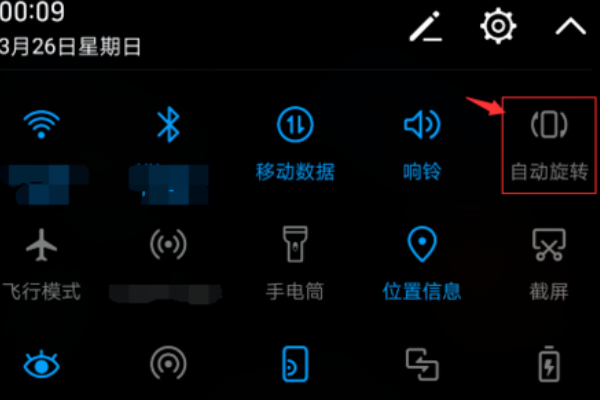Enable 自动旋转 auto-rotate

(548, 125)
